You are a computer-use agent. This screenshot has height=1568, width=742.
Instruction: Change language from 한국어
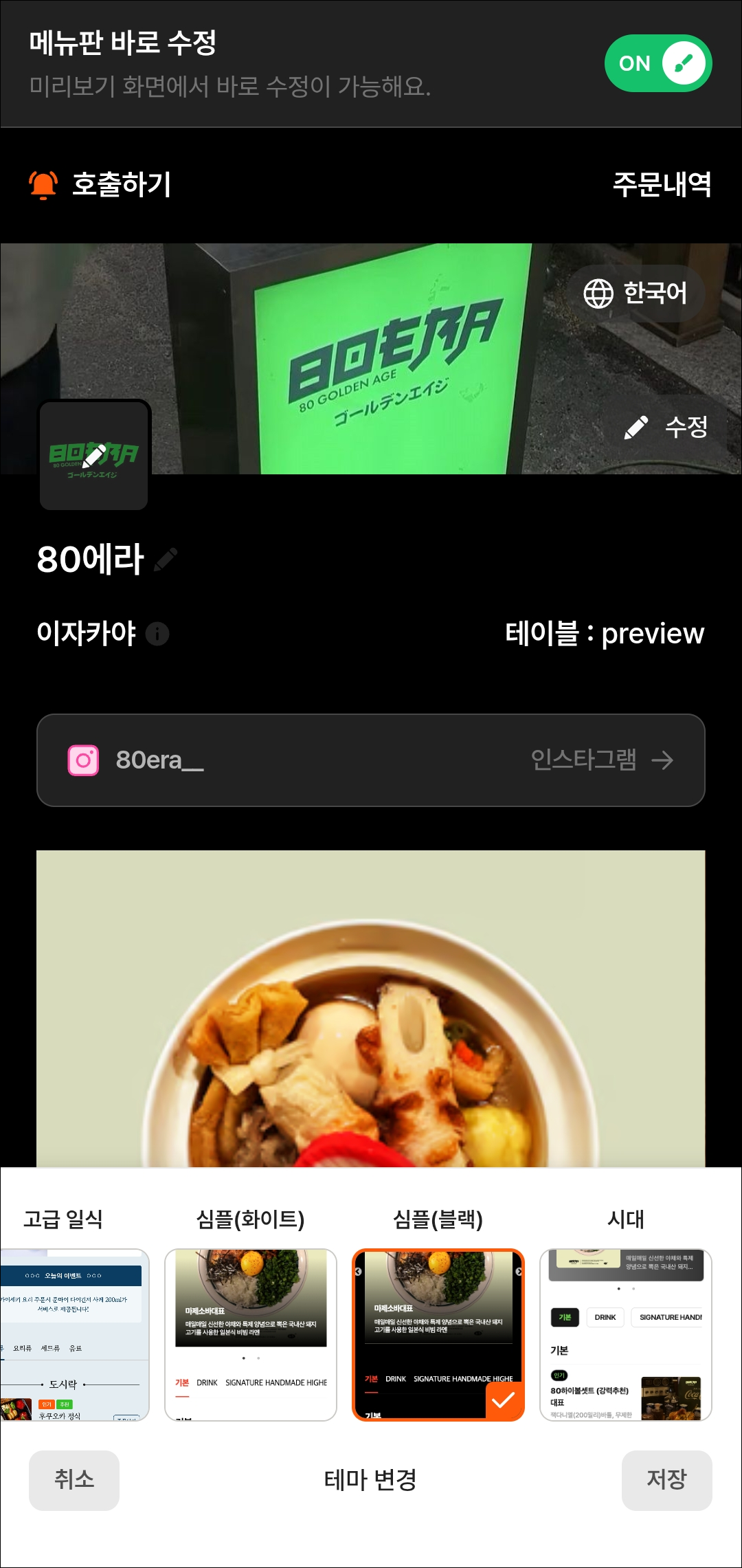[636, 294]
